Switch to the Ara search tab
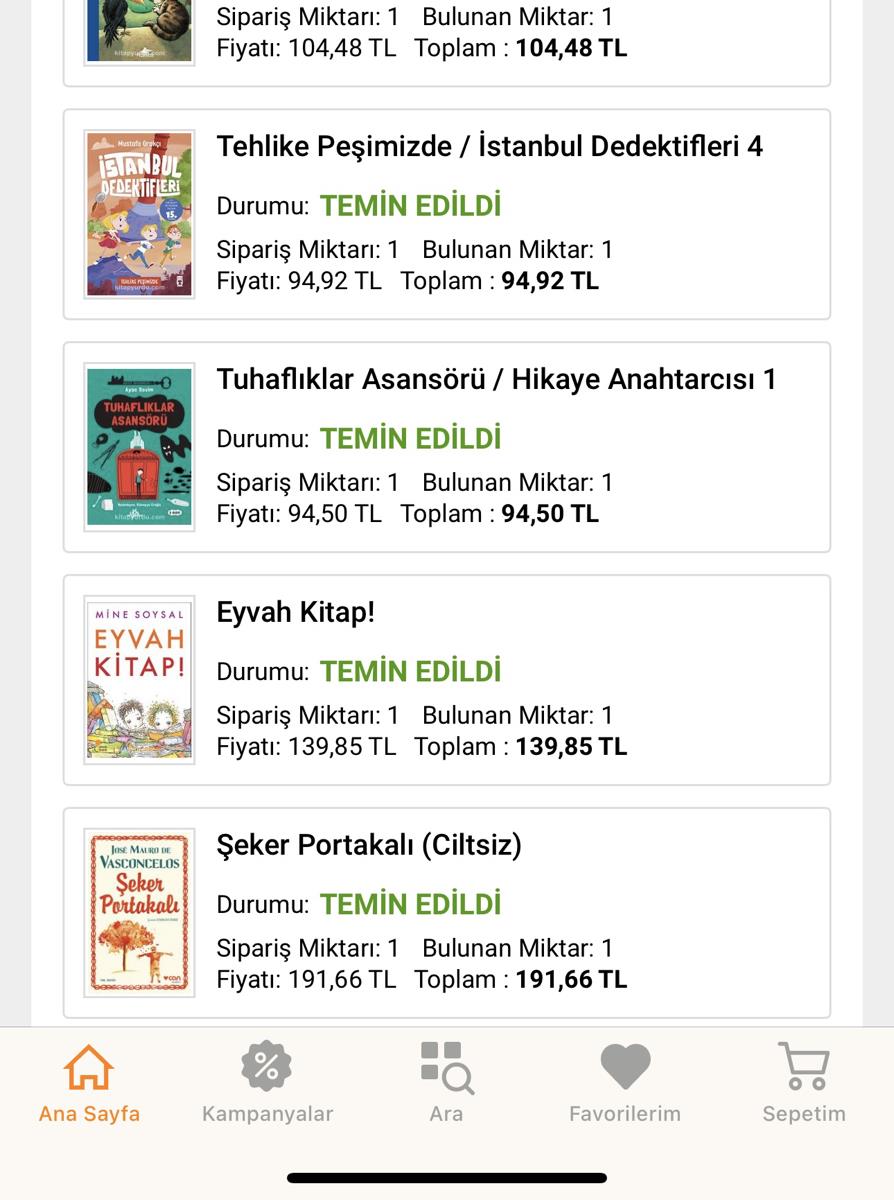This screenshot has height=1200, width=894. pyautogui.click(x=446, y=1084)
